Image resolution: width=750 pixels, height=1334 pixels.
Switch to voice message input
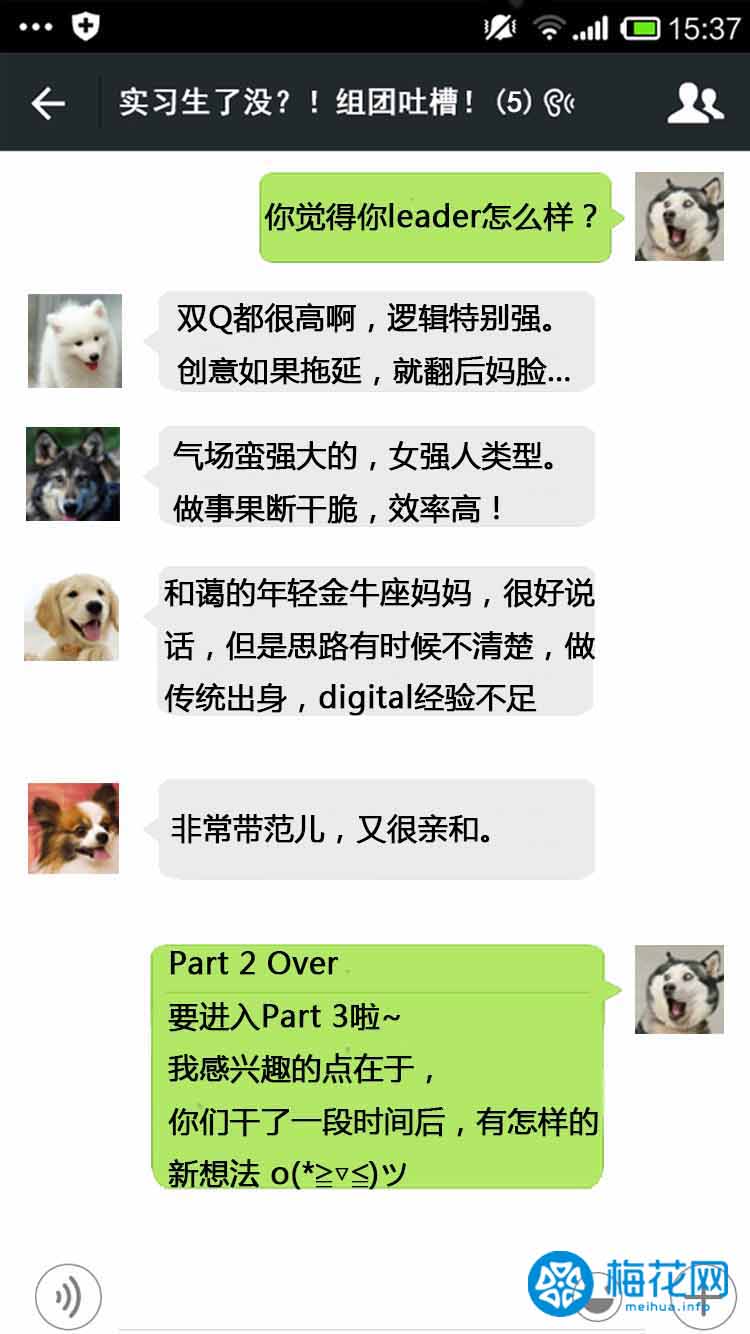pos(68,1297)
